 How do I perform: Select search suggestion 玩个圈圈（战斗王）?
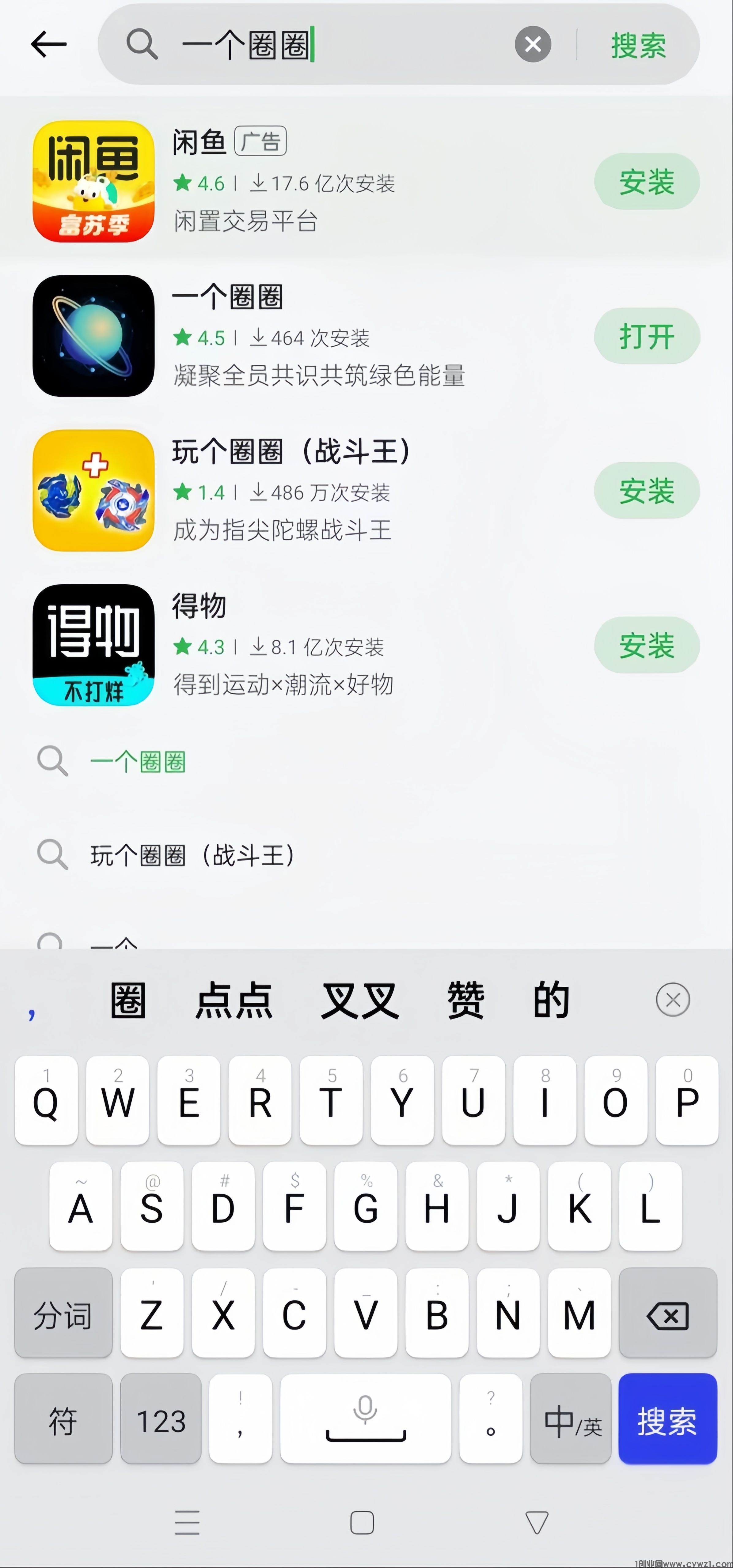click(192, 855)
